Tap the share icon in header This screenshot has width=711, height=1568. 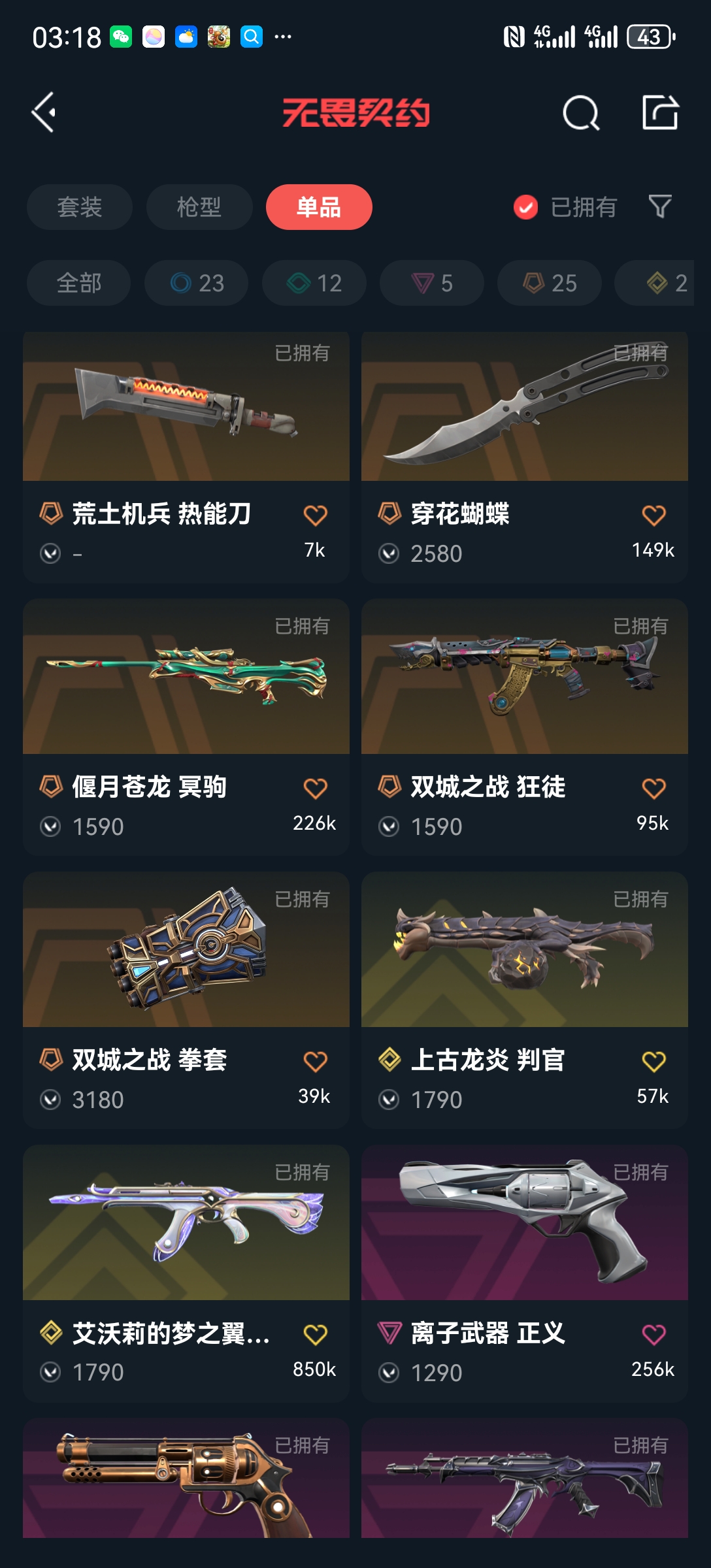[660, 112]
